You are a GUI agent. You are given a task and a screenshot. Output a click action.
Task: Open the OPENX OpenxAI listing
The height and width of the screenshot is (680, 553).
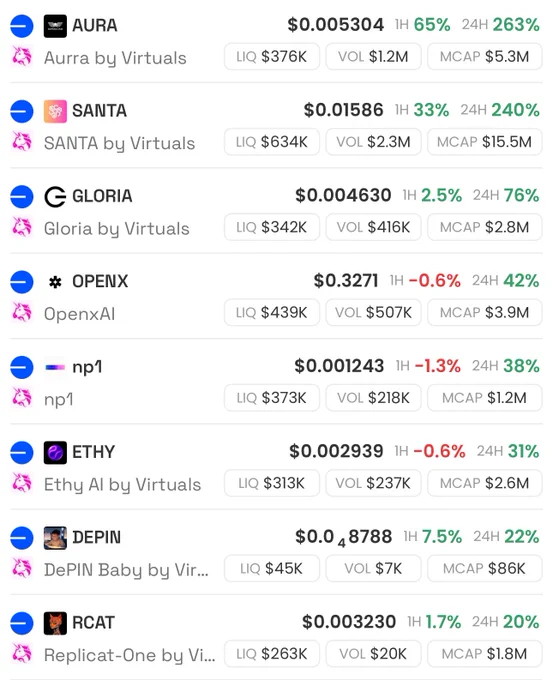[276, 297]
